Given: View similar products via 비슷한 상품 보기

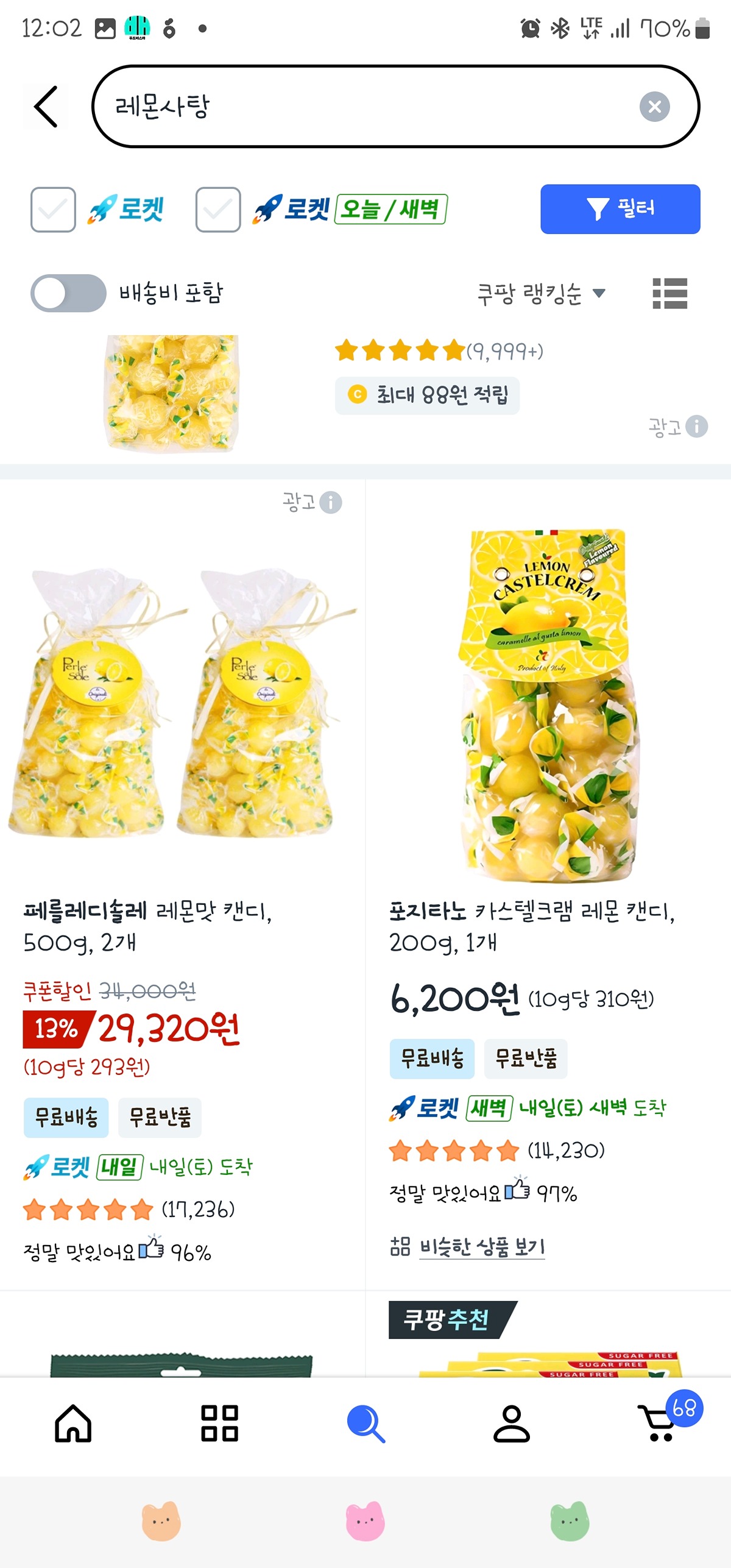Looking at the screenshot, I should [x=481, y=1247].
